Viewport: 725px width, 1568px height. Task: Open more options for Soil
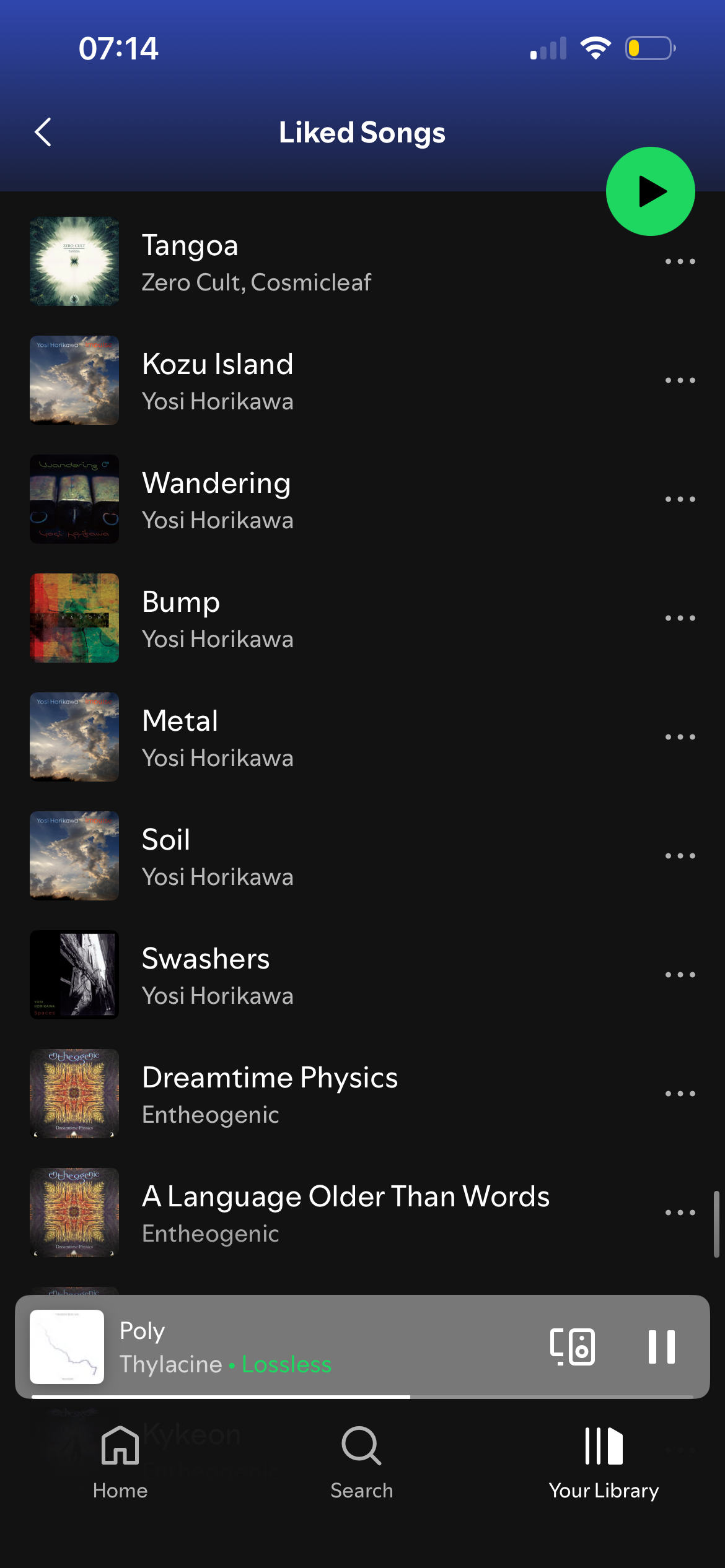(x=680, y=856)
